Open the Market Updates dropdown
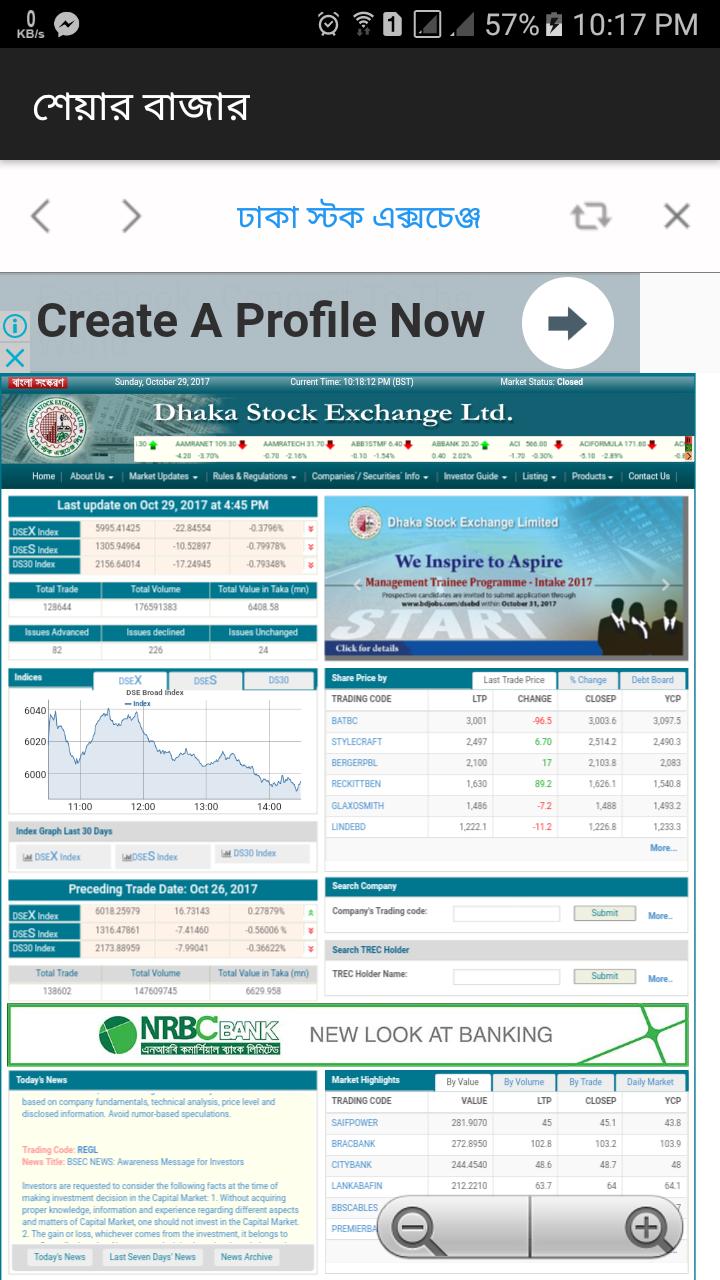Image resolution: width=720 pixels, height=1280 pixels. tap(160, 476)
